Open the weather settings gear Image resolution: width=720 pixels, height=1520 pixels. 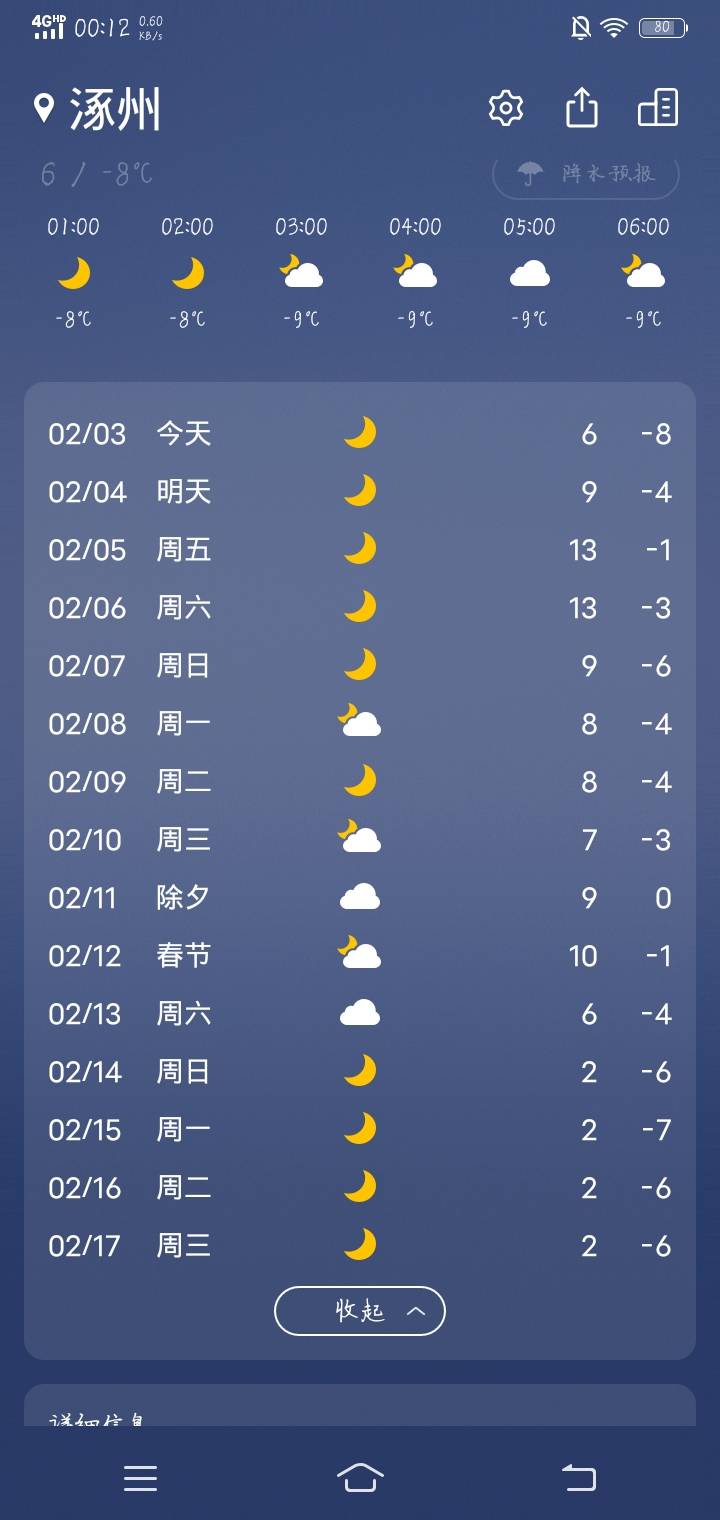click(506, 108)
